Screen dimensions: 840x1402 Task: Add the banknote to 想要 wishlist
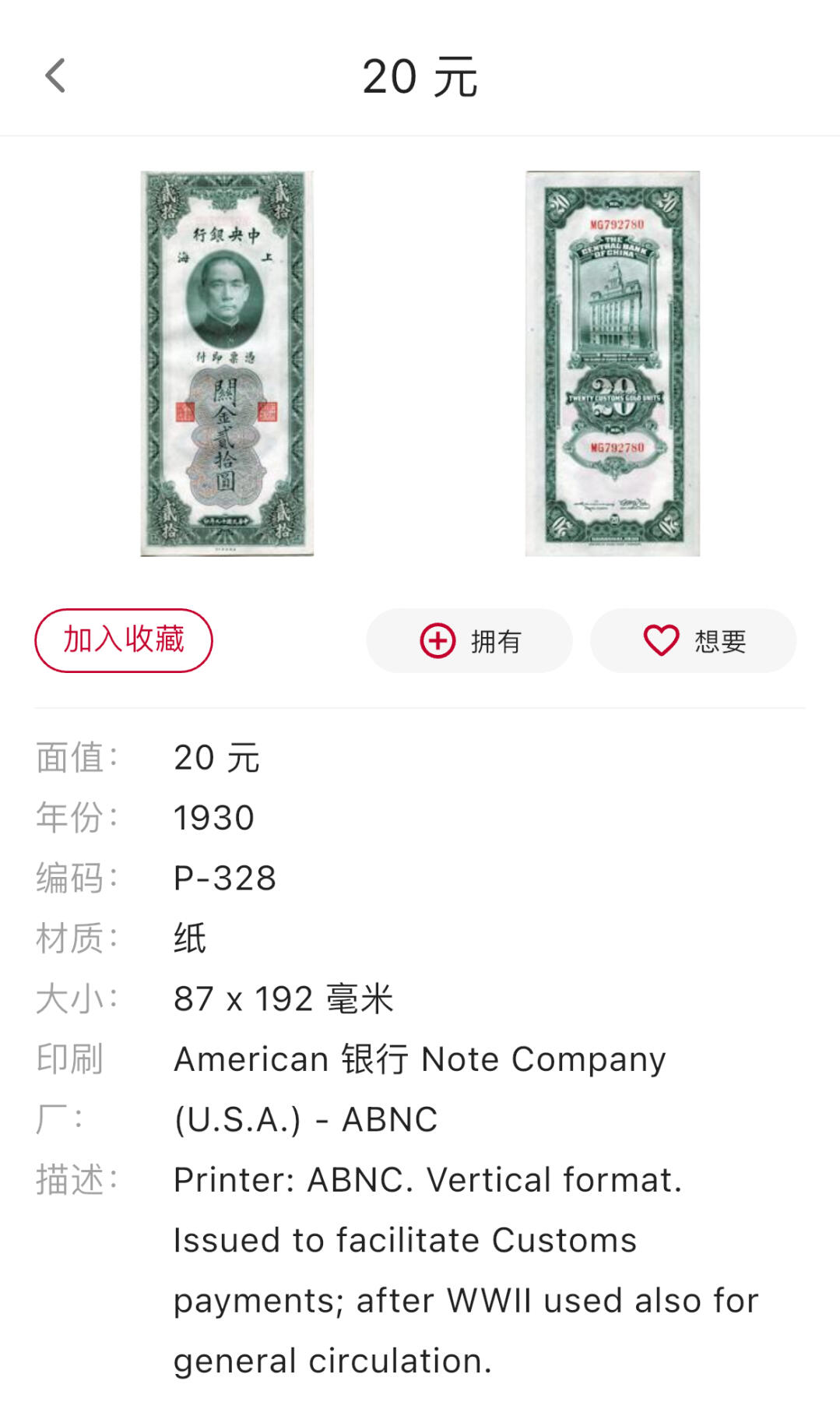[693, 641]
